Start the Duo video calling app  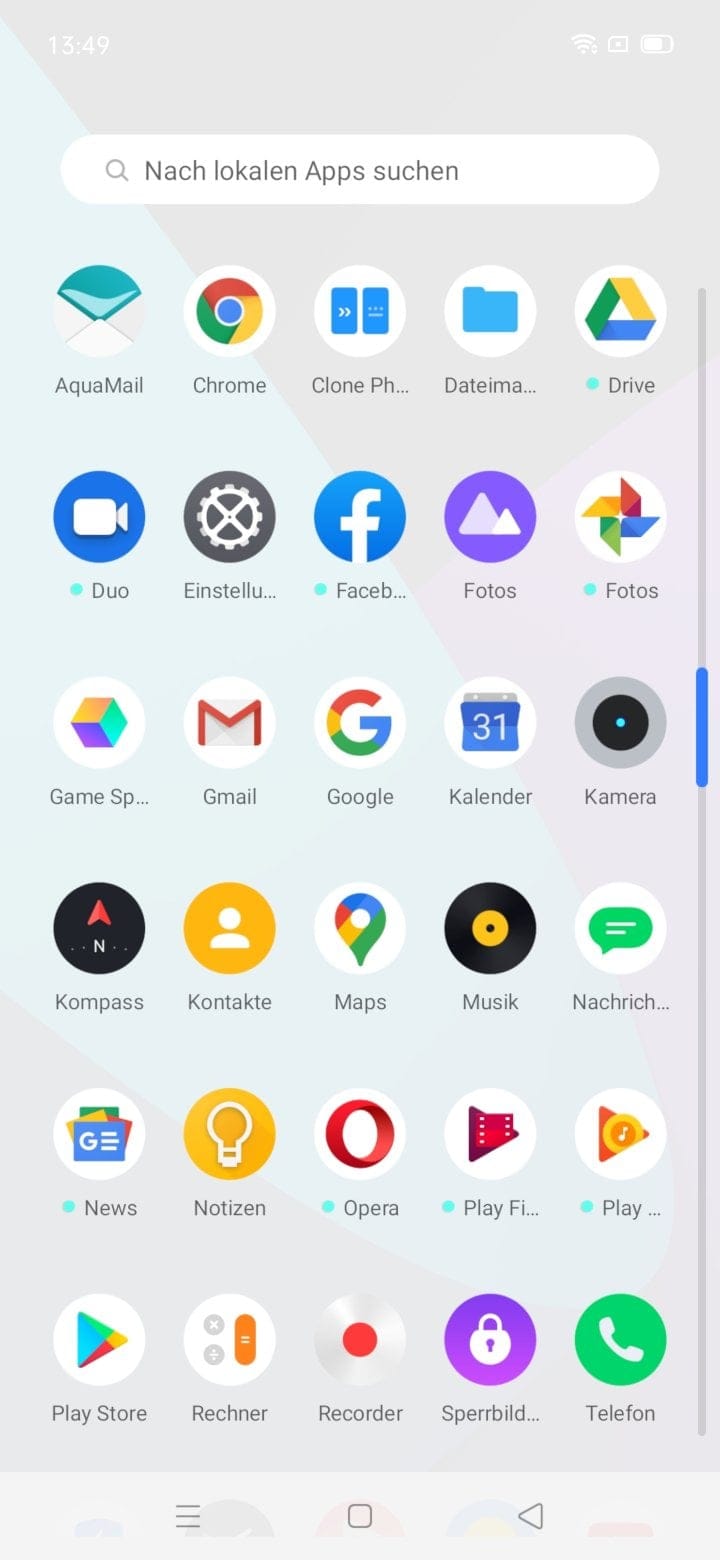[99, 517]
